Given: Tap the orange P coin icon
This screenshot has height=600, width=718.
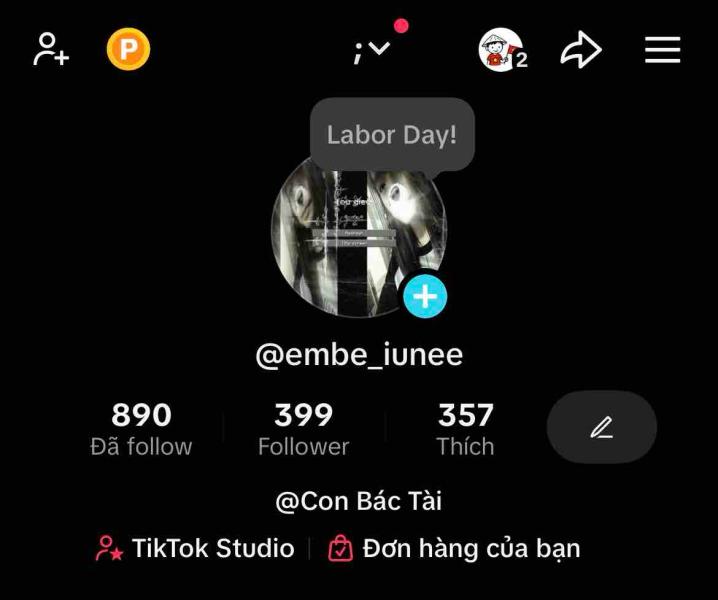Looking at the screenshot, I should (x=128, y=49).
